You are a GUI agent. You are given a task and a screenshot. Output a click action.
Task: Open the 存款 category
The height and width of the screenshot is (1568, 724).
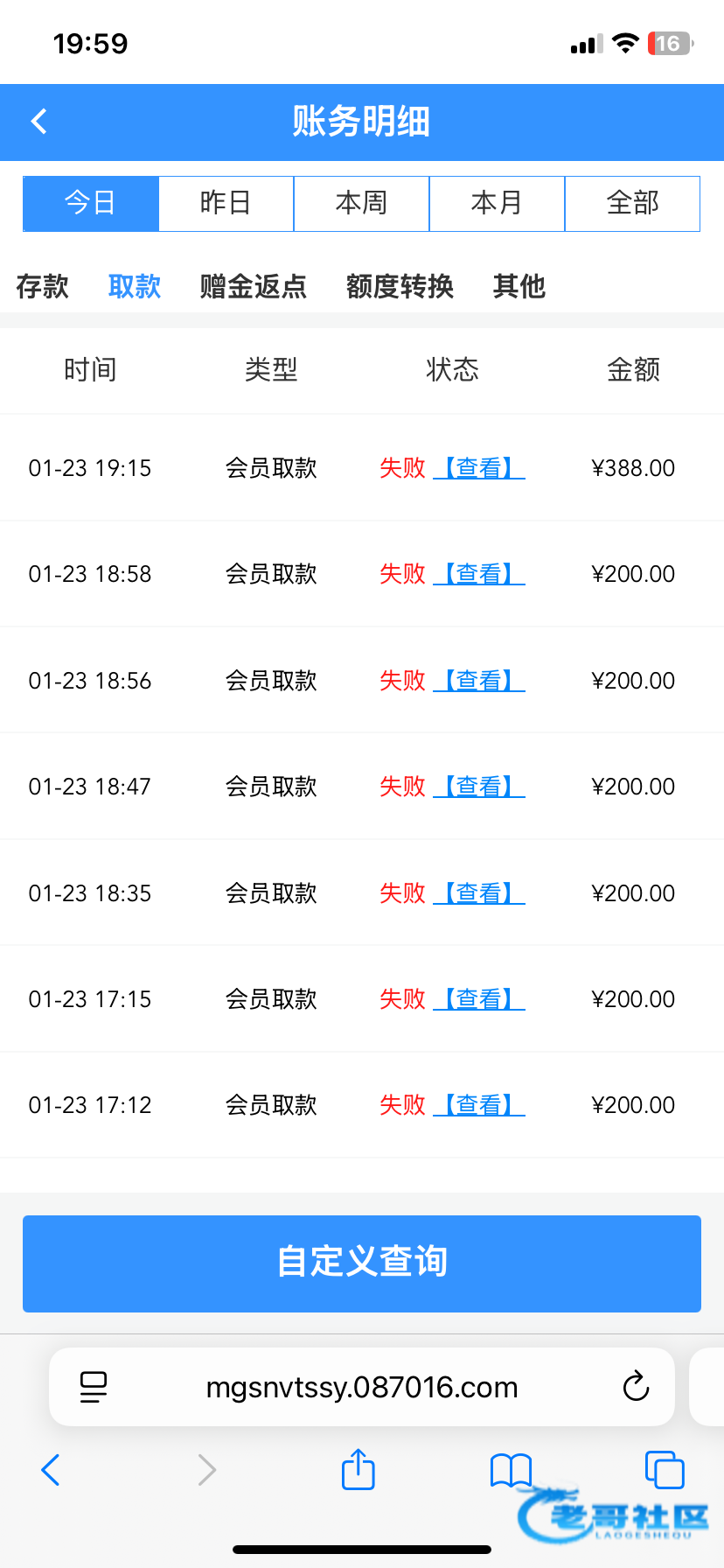42,286
